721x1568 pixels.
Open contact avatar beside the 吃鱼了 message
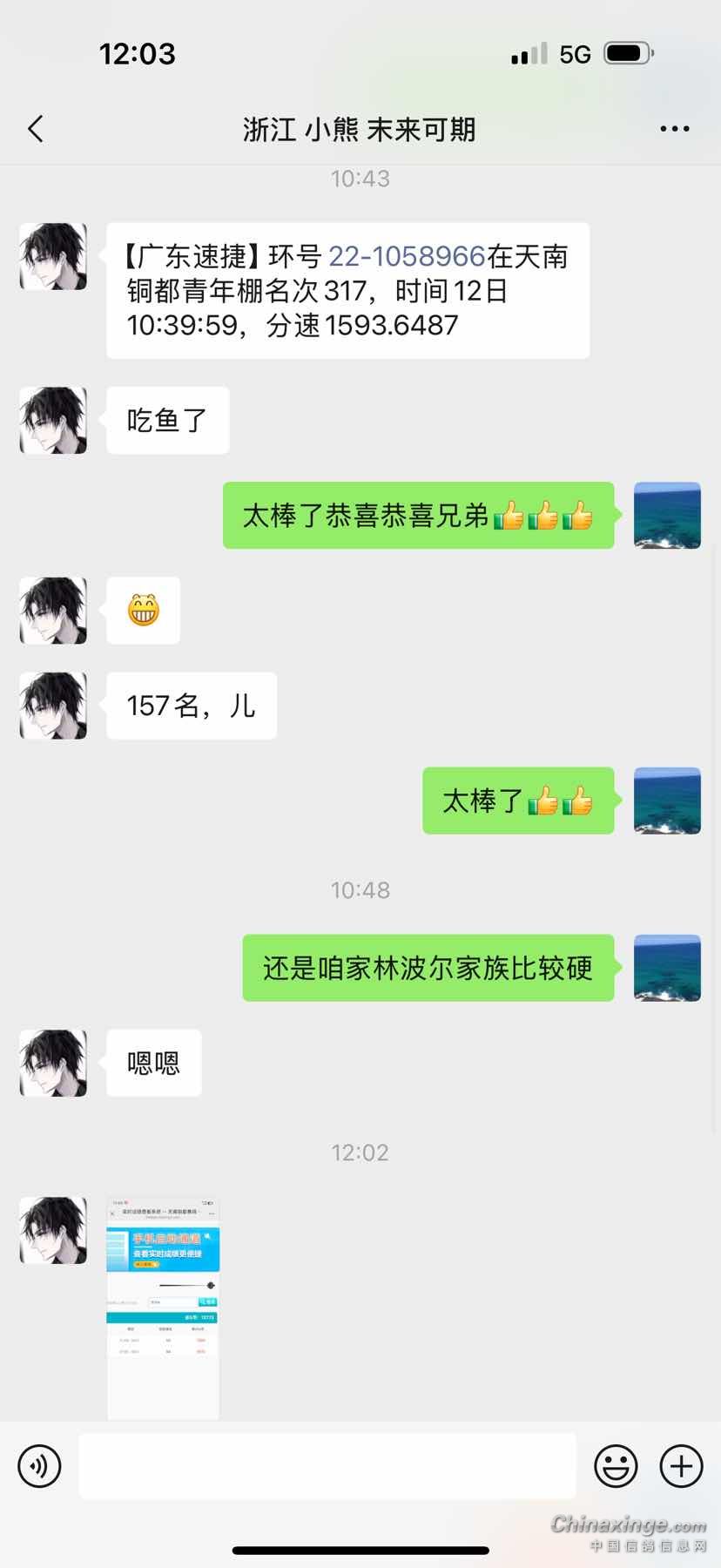[x=53, y=421]
